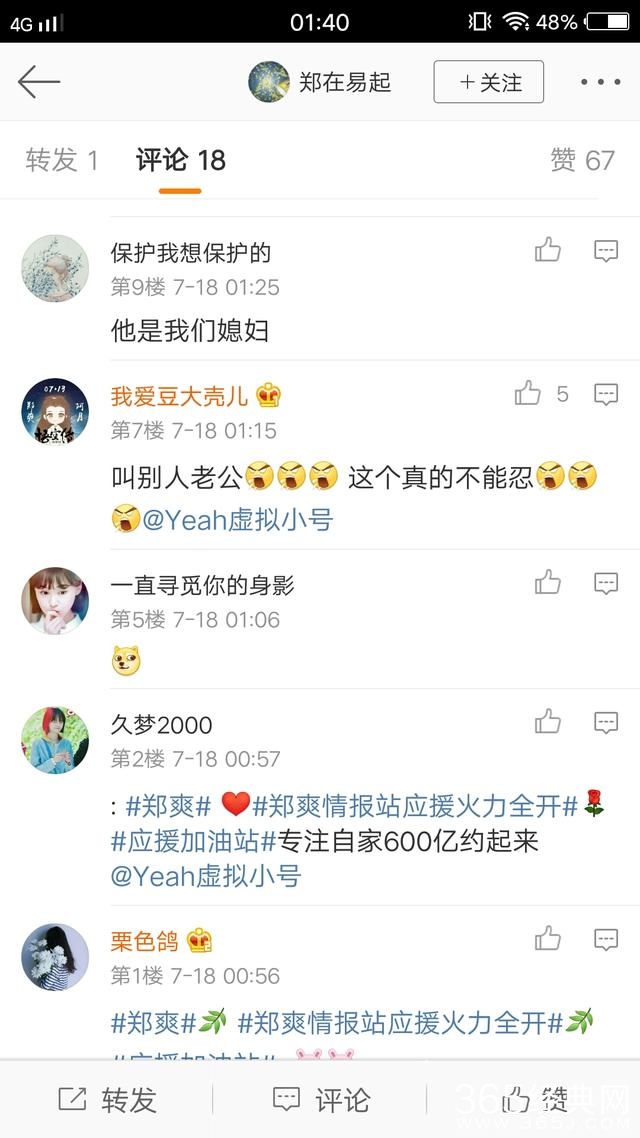Like the comment by 栗色鸽
This screenshot has height=1138, width=640.
coord(548,938)
